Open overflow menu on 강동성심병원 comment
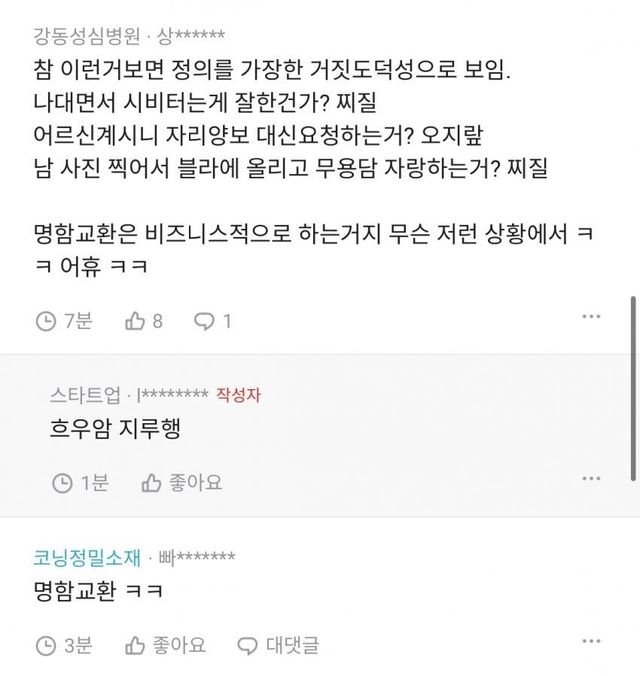640x676 pixels. click(x=591, y=318)
